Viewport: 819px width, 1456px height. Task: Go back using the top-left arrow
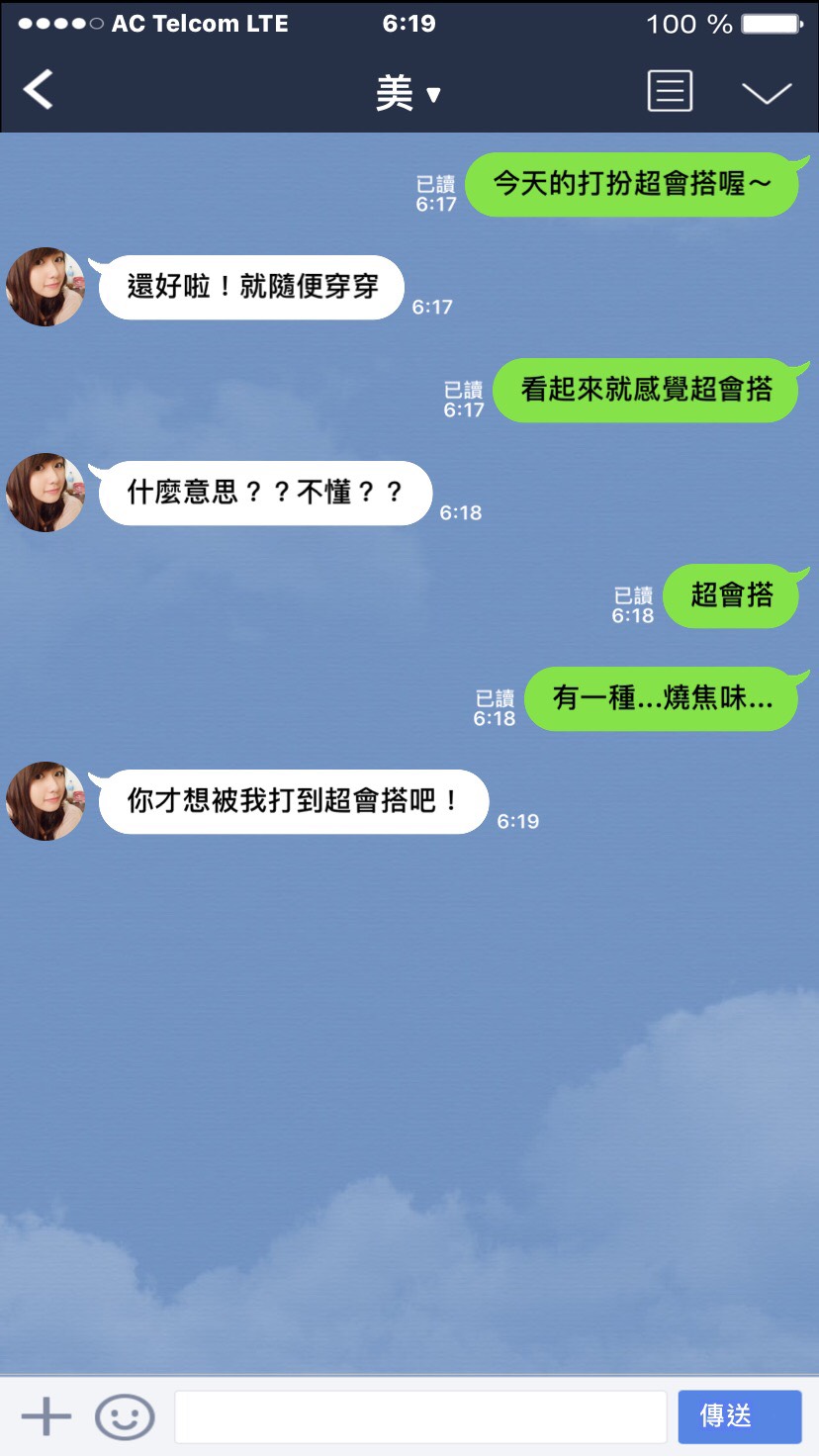[39, 91]
